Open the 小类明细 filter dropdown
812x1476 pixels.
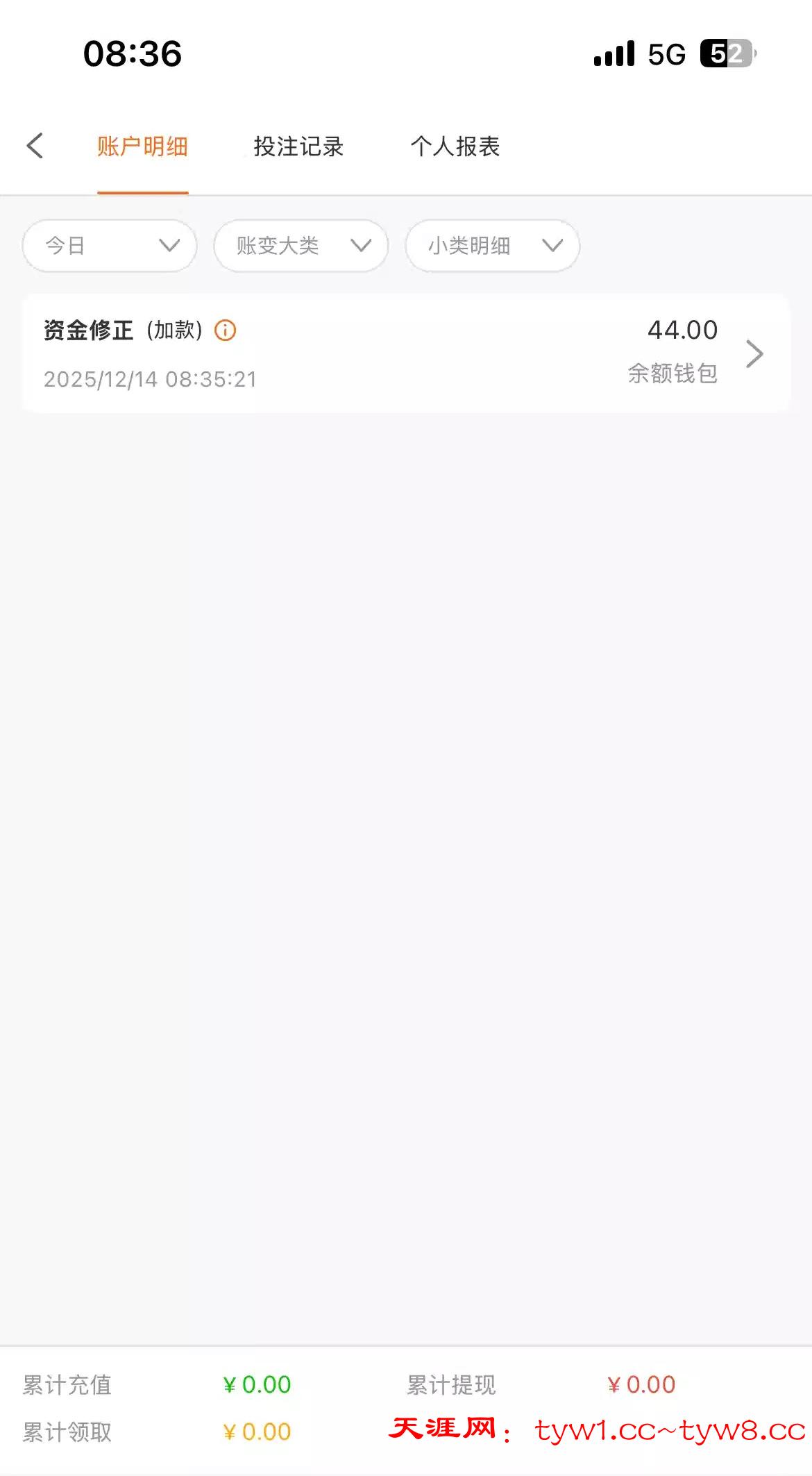[492, 246]
